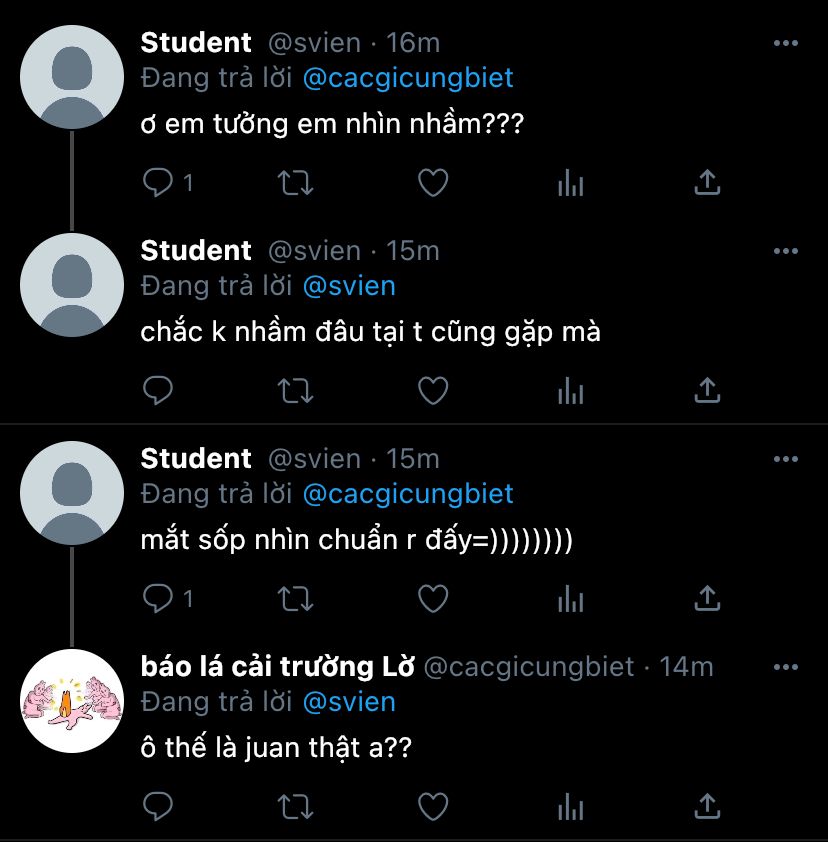Reply to tweet "mắt sốp nhìn chuẩn r đấy"
The image size is (828, 842).
click(158, 598)
